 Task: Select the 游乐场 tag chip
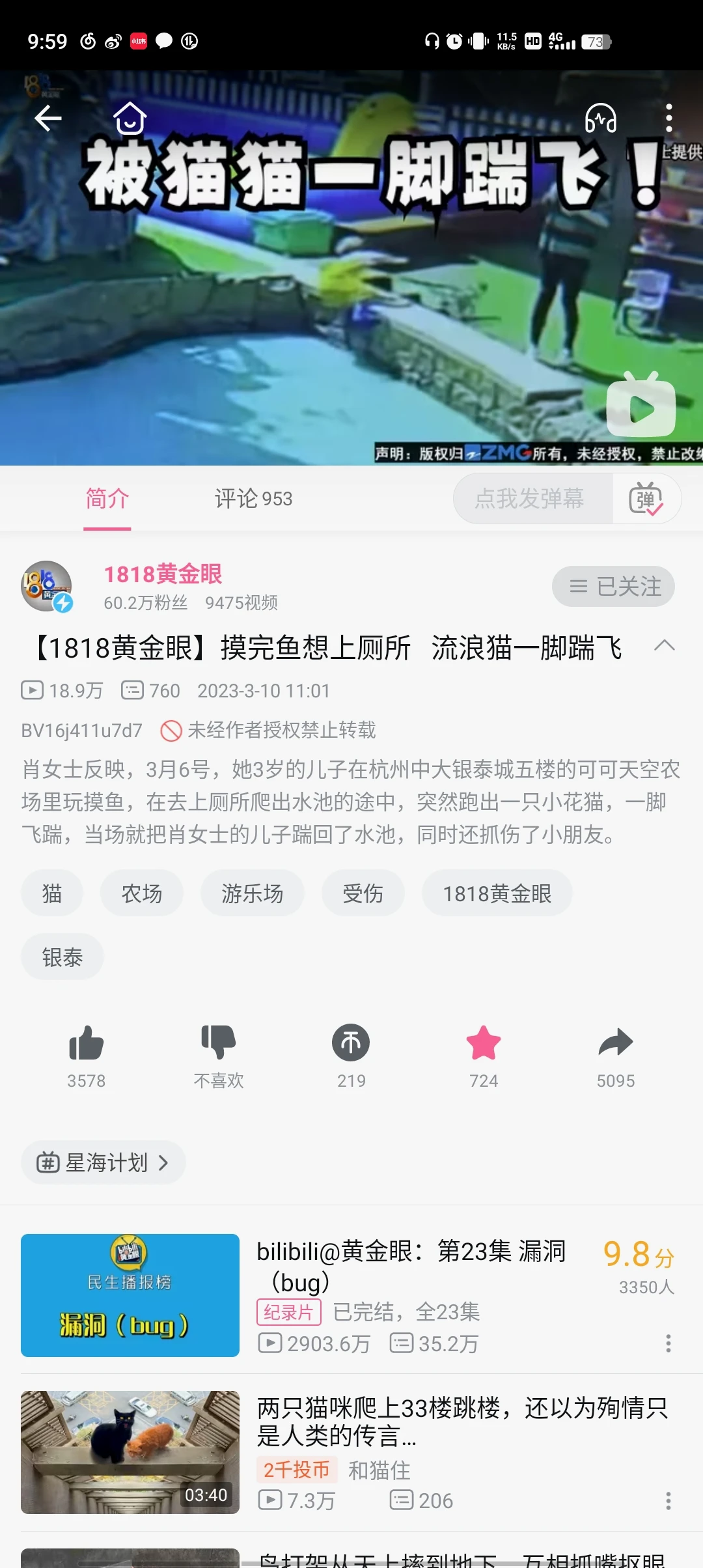(x=252, y=893)
